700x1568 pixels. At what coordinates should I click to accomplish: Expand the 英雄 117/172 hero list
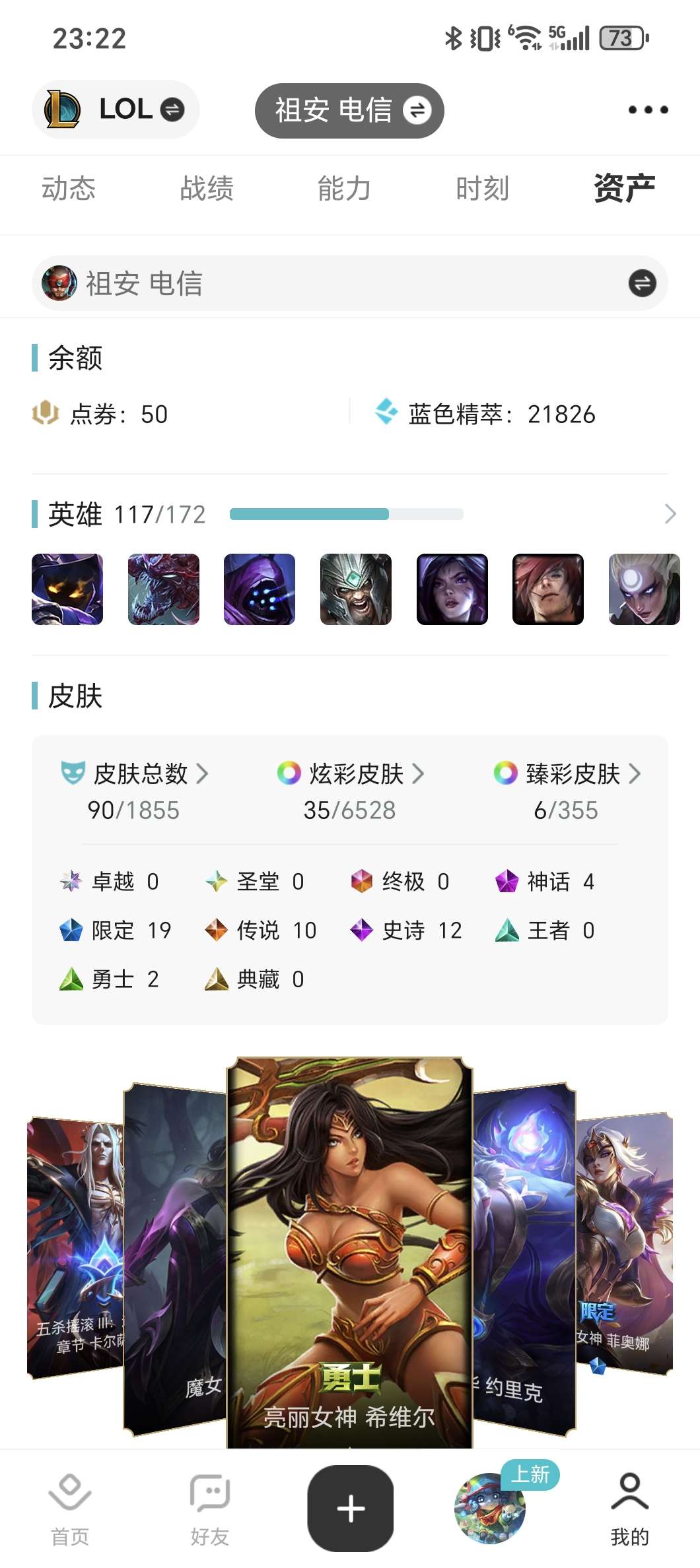670,513
